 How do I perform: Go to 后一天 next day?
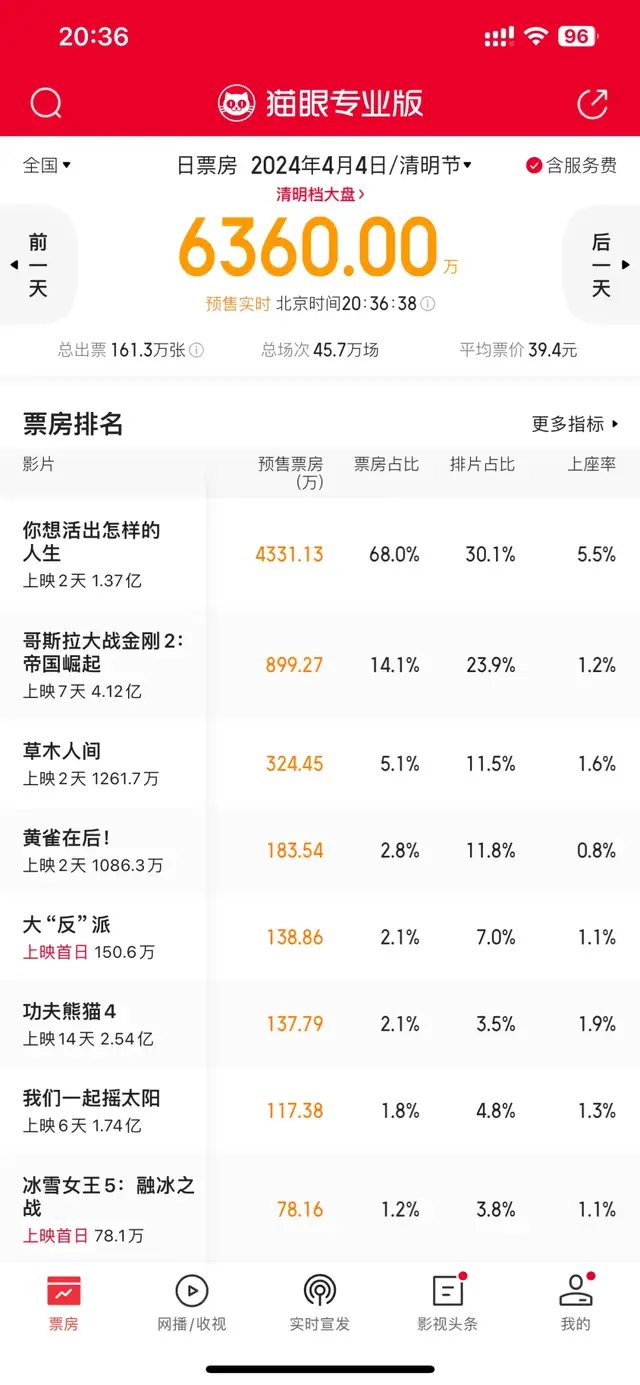coord(602,265)
